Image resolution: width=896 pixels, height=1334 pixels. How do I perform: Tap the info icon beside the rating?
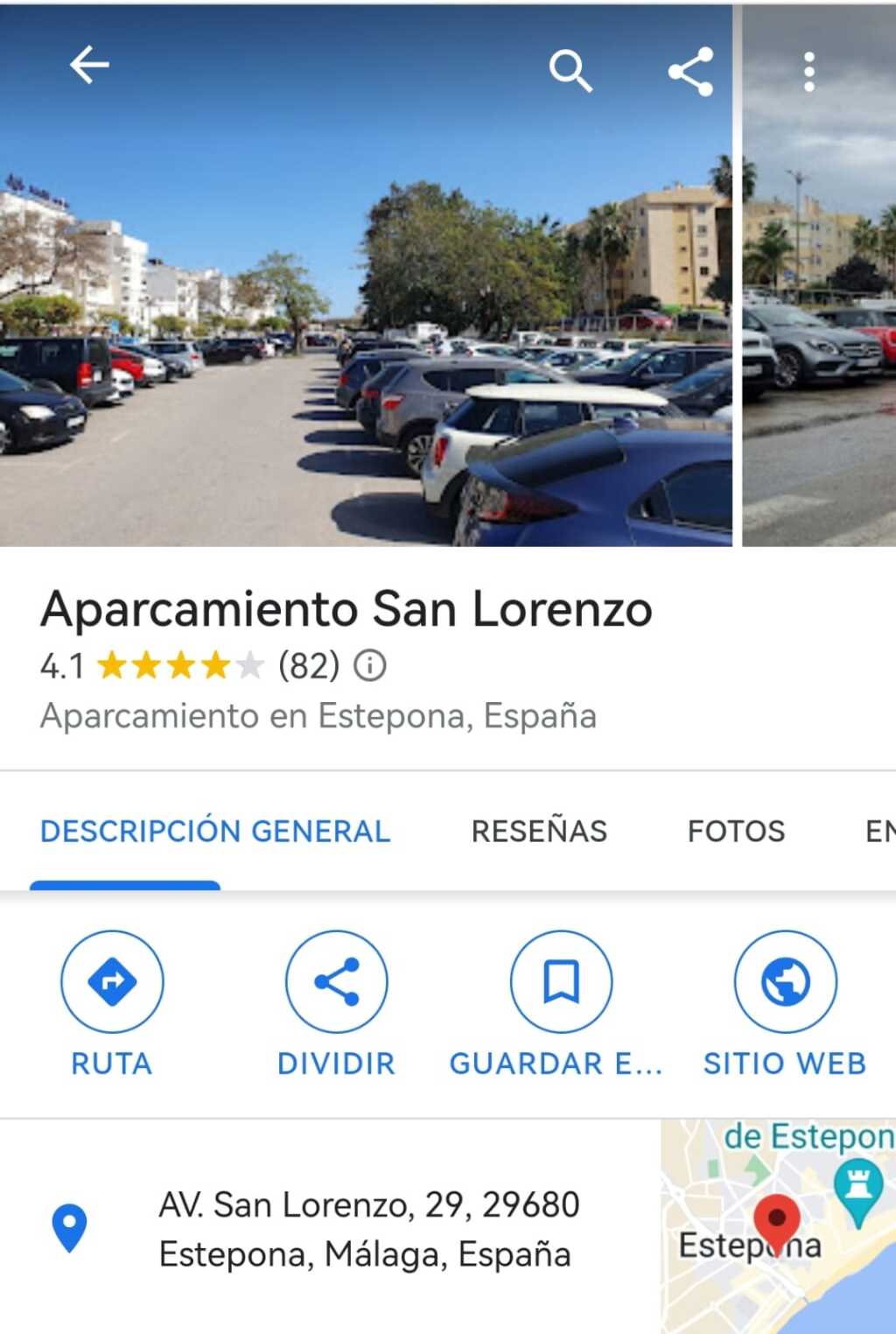point(370,666)
